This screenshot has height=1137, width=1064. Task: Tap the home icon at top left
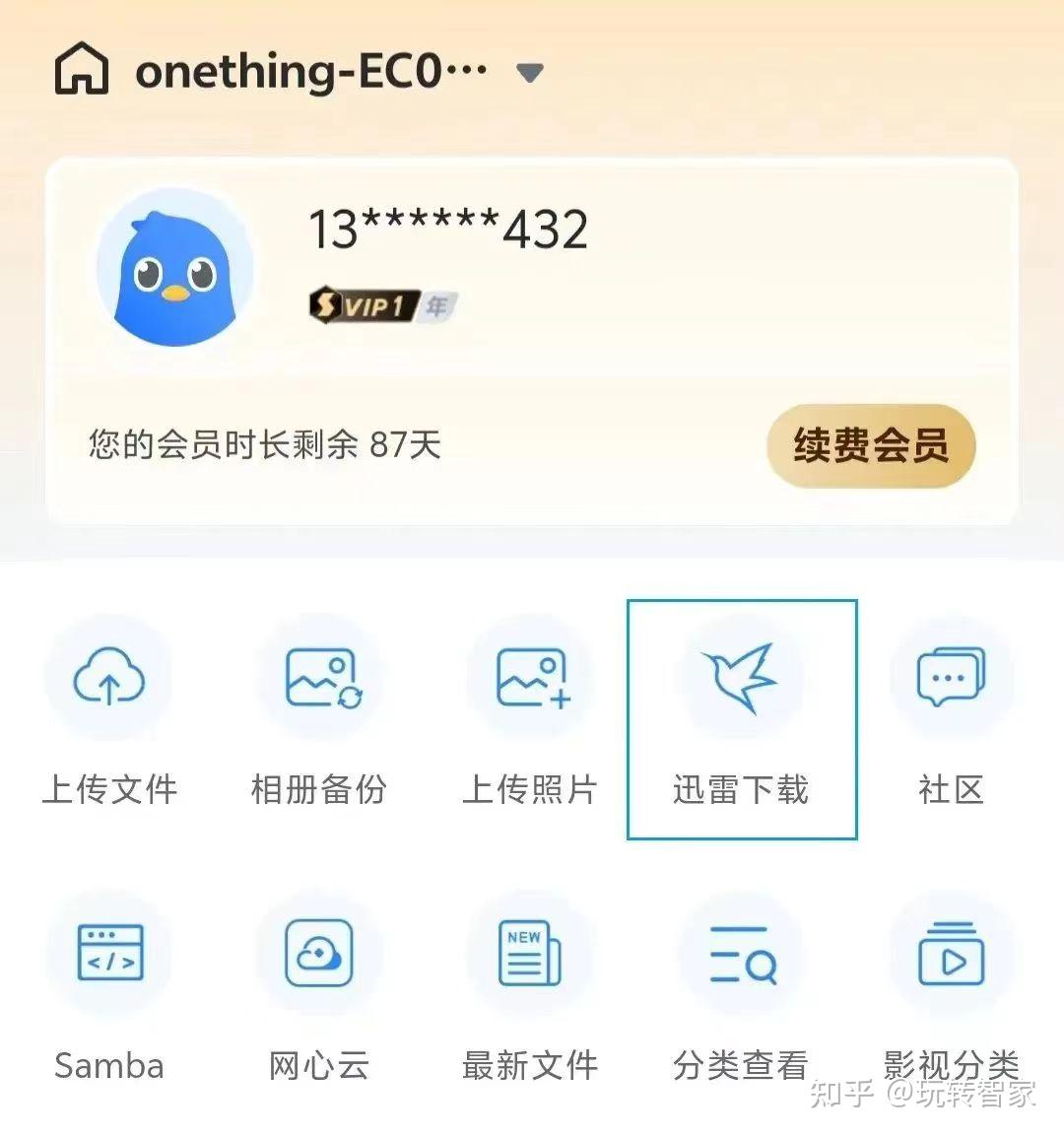pos(83,69)
